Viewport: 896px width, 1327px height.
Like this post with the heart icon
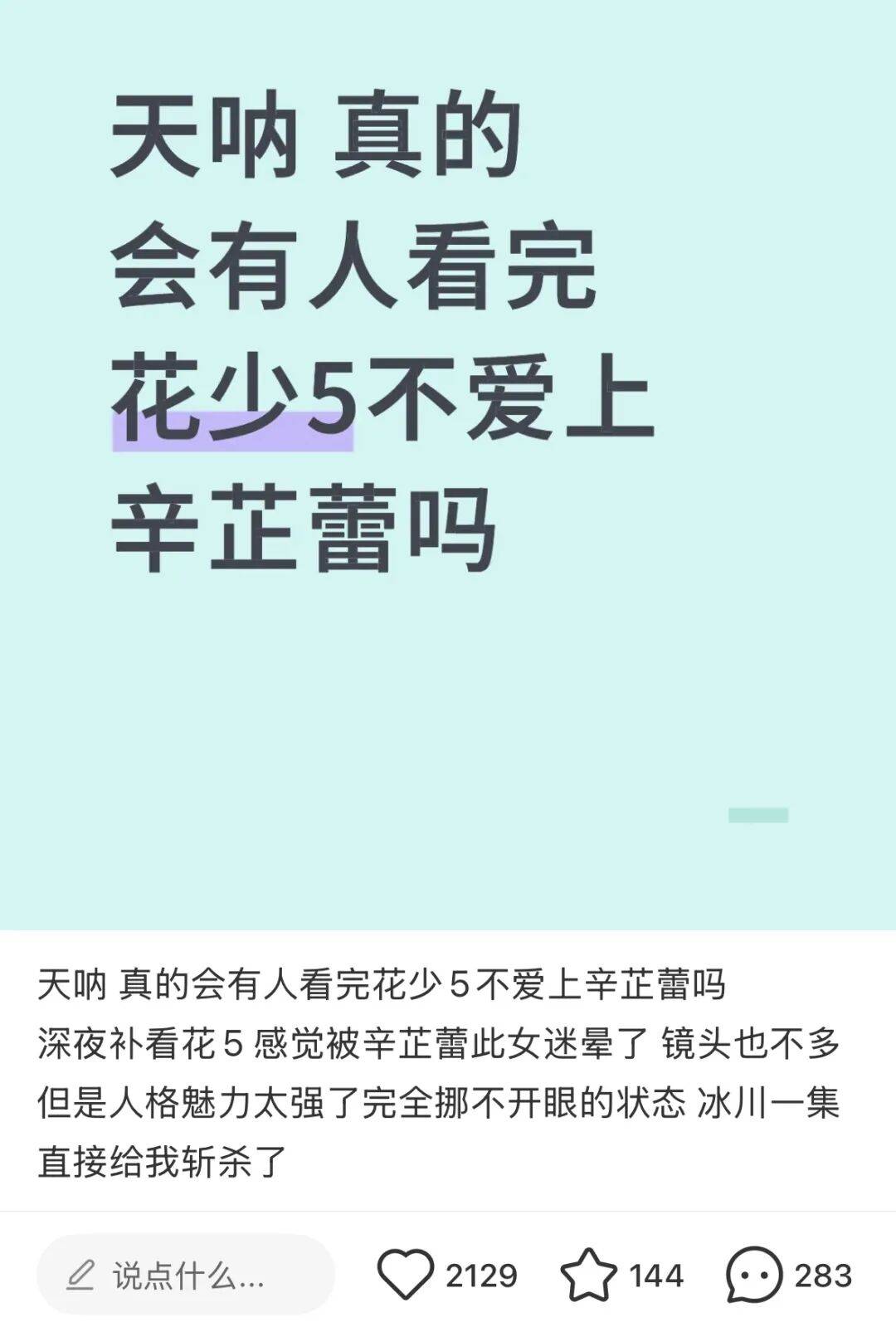(x=405, y=1274)
